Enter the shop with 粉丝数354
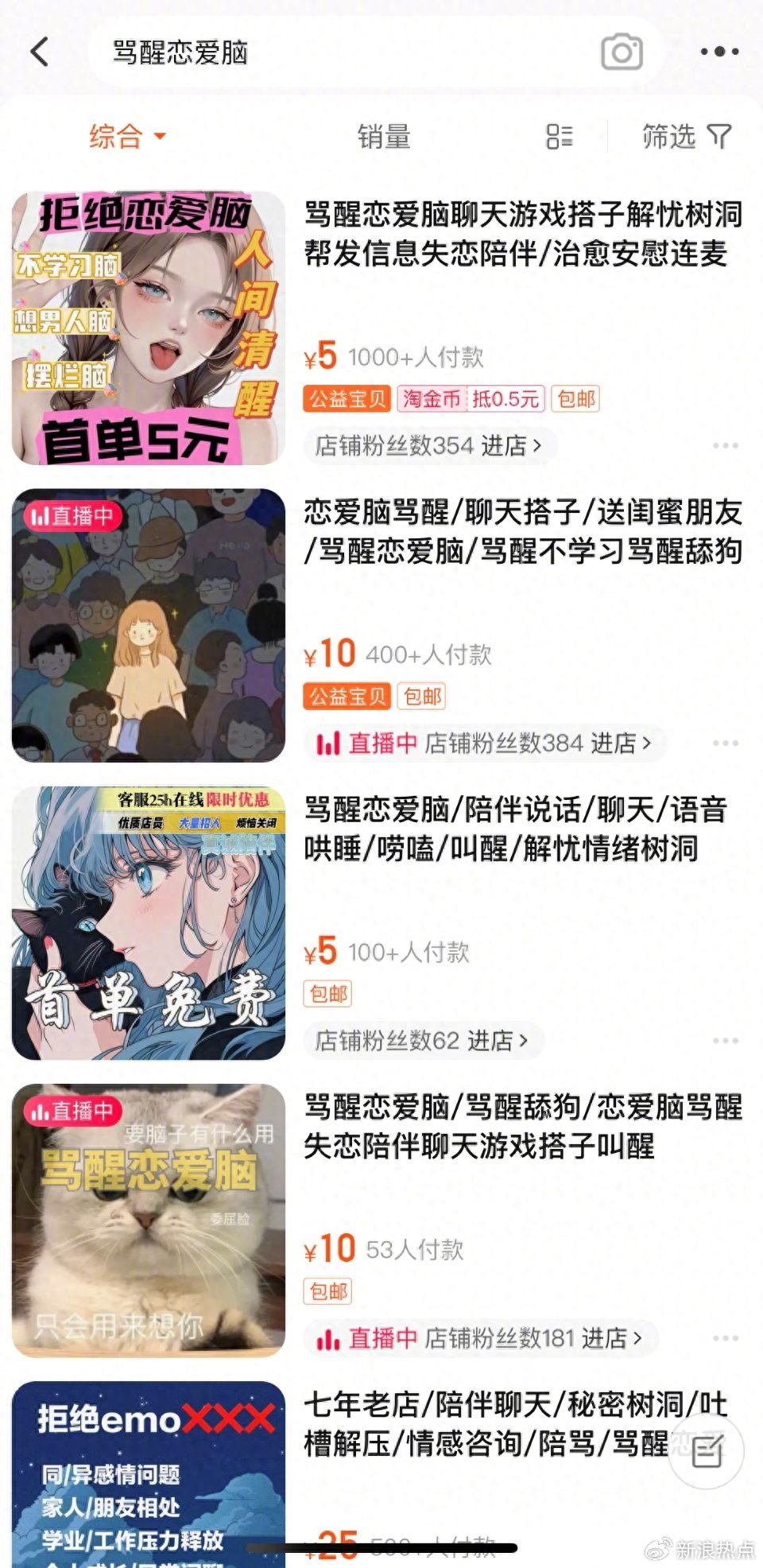This screenshot has width=763, height=1568. [x=429, y=445]
